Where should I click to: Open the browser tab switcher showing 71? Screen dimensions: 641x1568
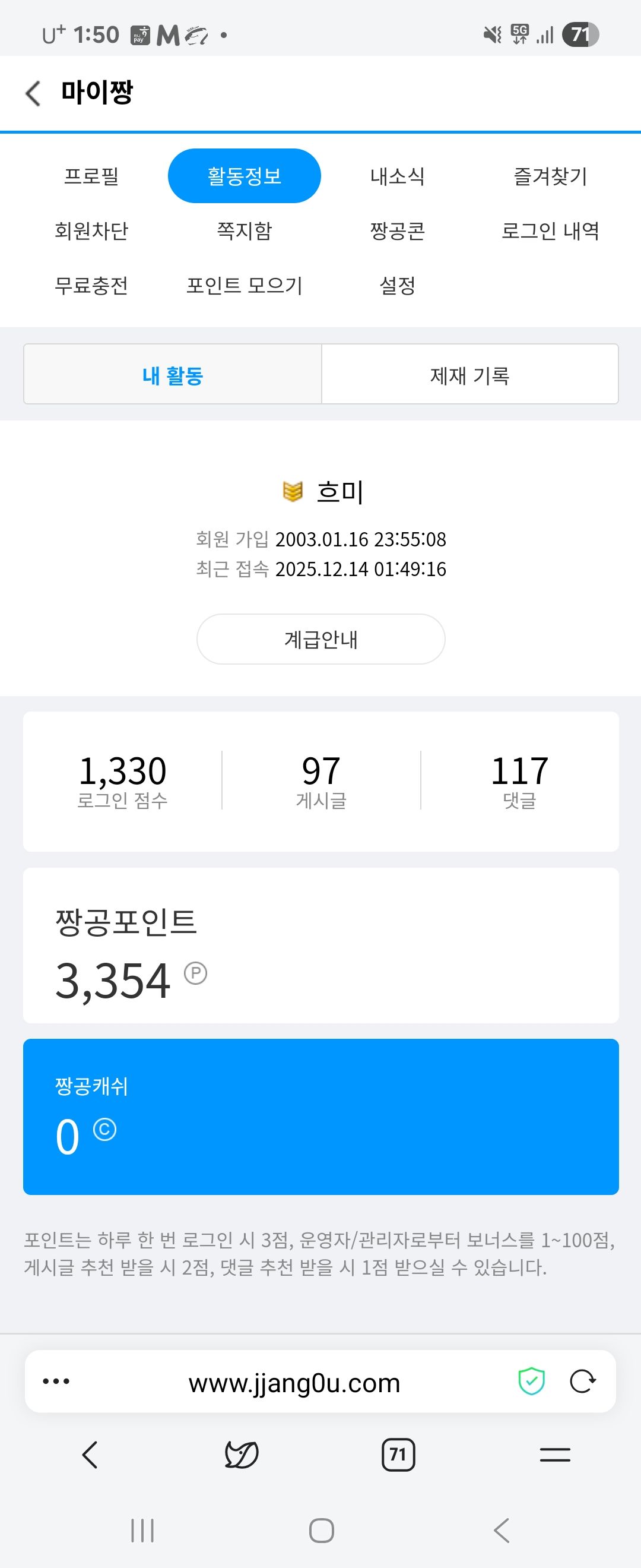[398, 1454]
